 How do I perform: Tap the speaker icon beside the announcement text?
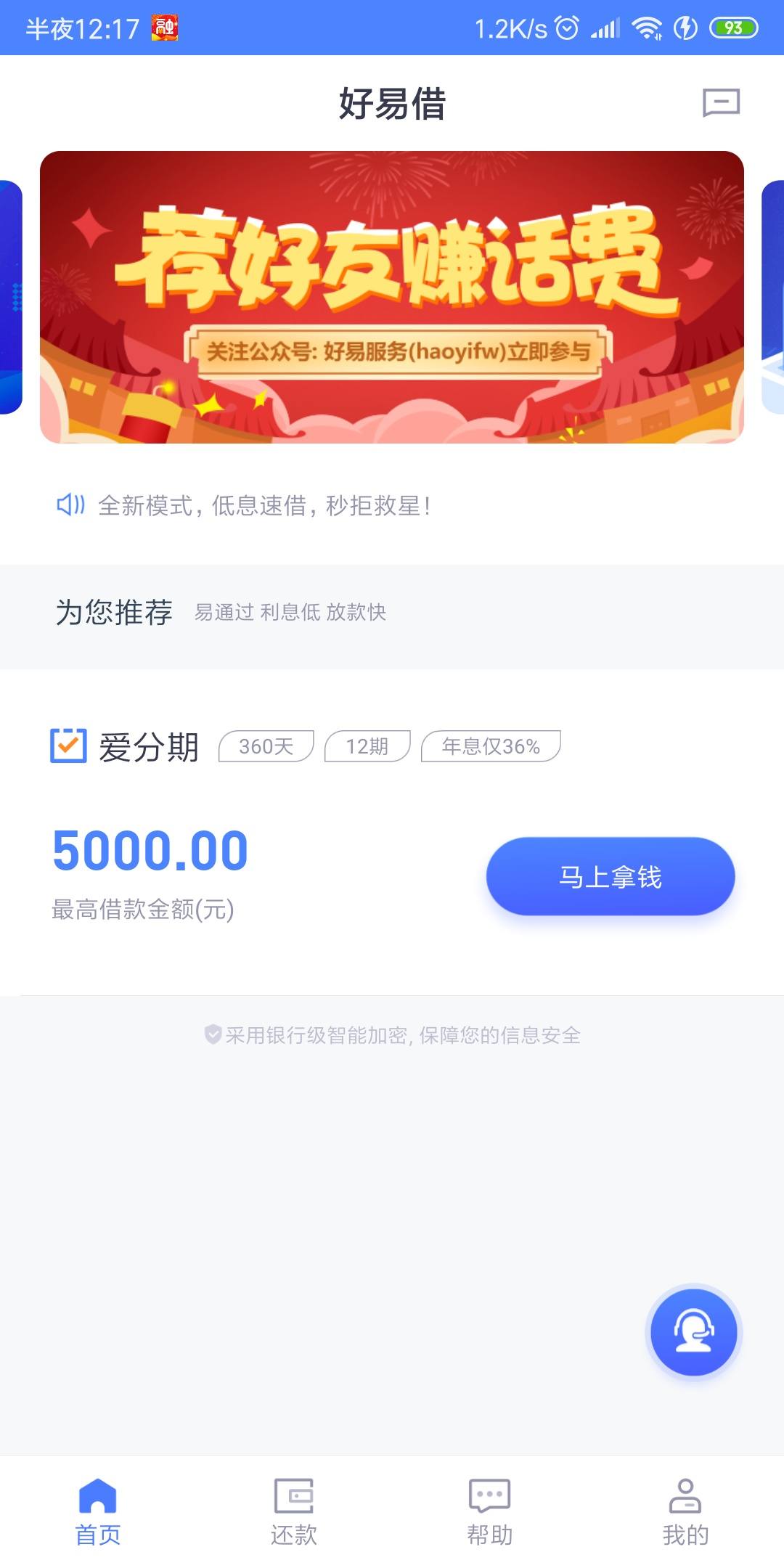tap(71, 505)
